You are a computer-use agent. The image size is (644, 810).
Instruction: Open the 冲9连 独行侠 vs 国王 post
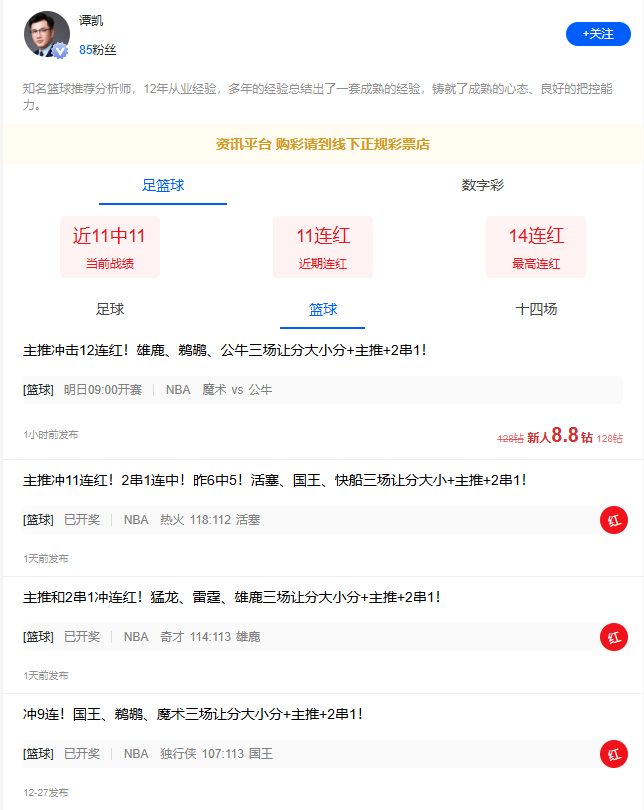193,714
